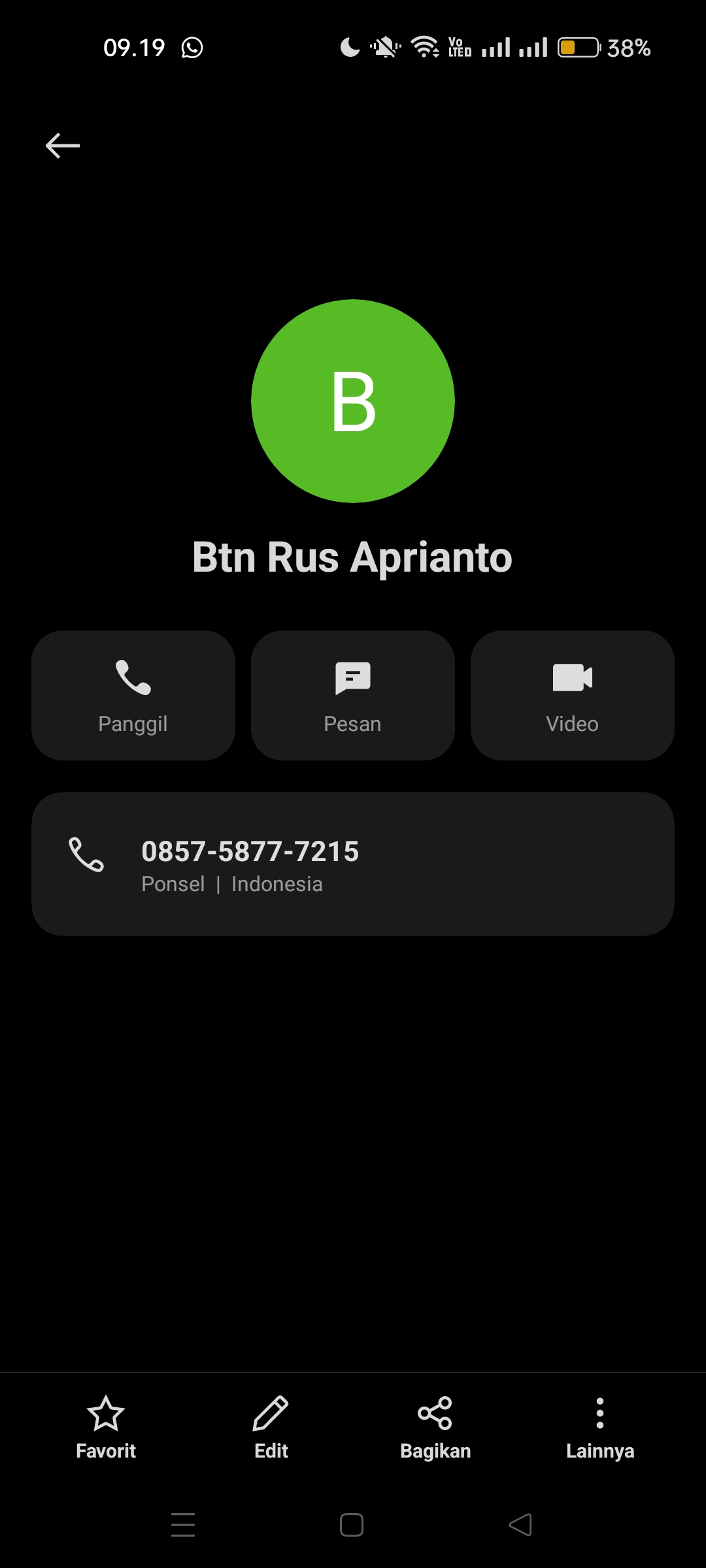
Task: Send a message via Pesan
Action: (353, 695)
